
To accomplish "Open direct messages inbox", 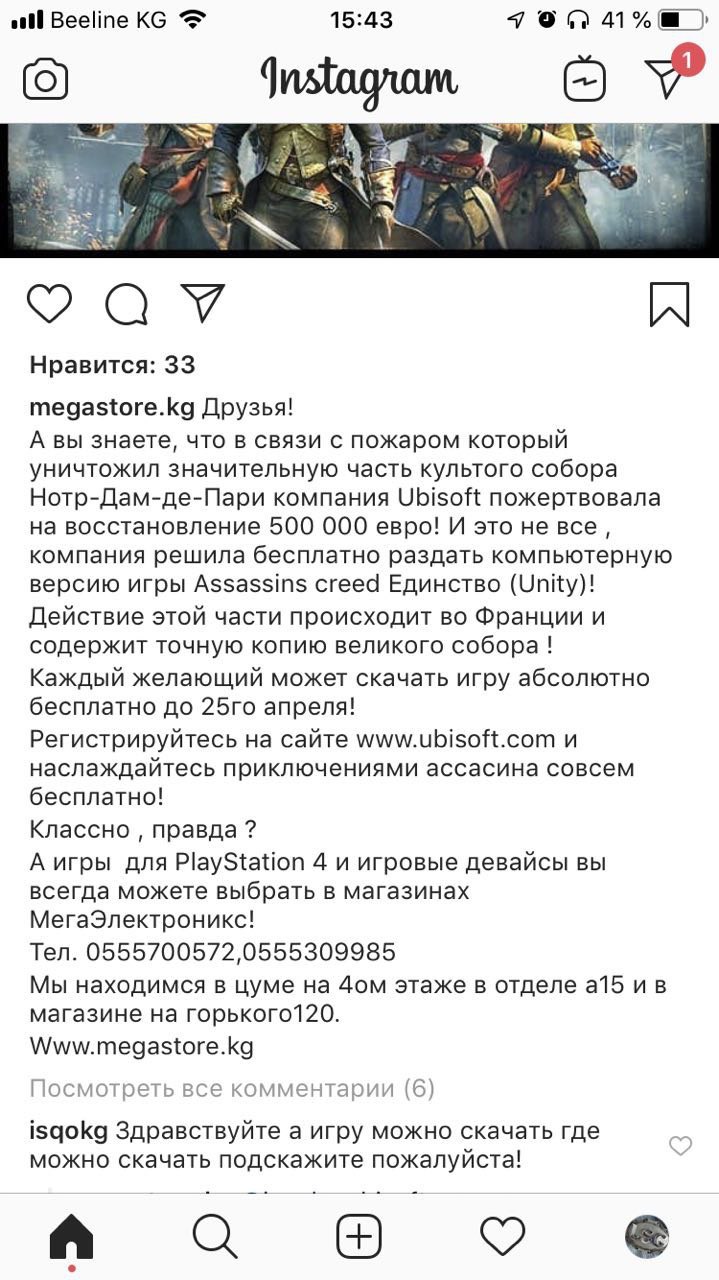I will 665,79.
